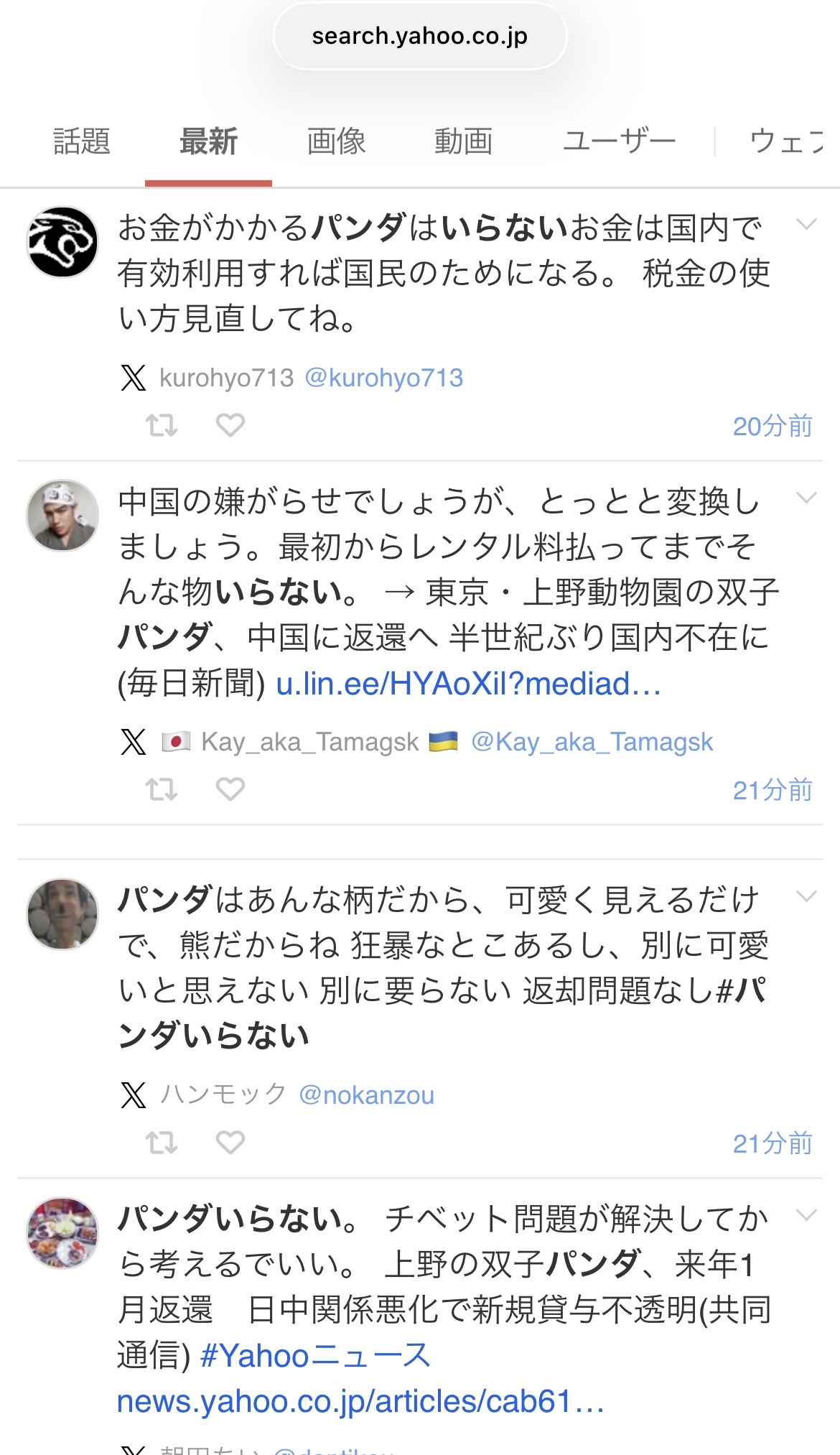Like the post by ハンモック
The width and height of the screenshot is (840, 1455).
click(x=230, y=1142)
